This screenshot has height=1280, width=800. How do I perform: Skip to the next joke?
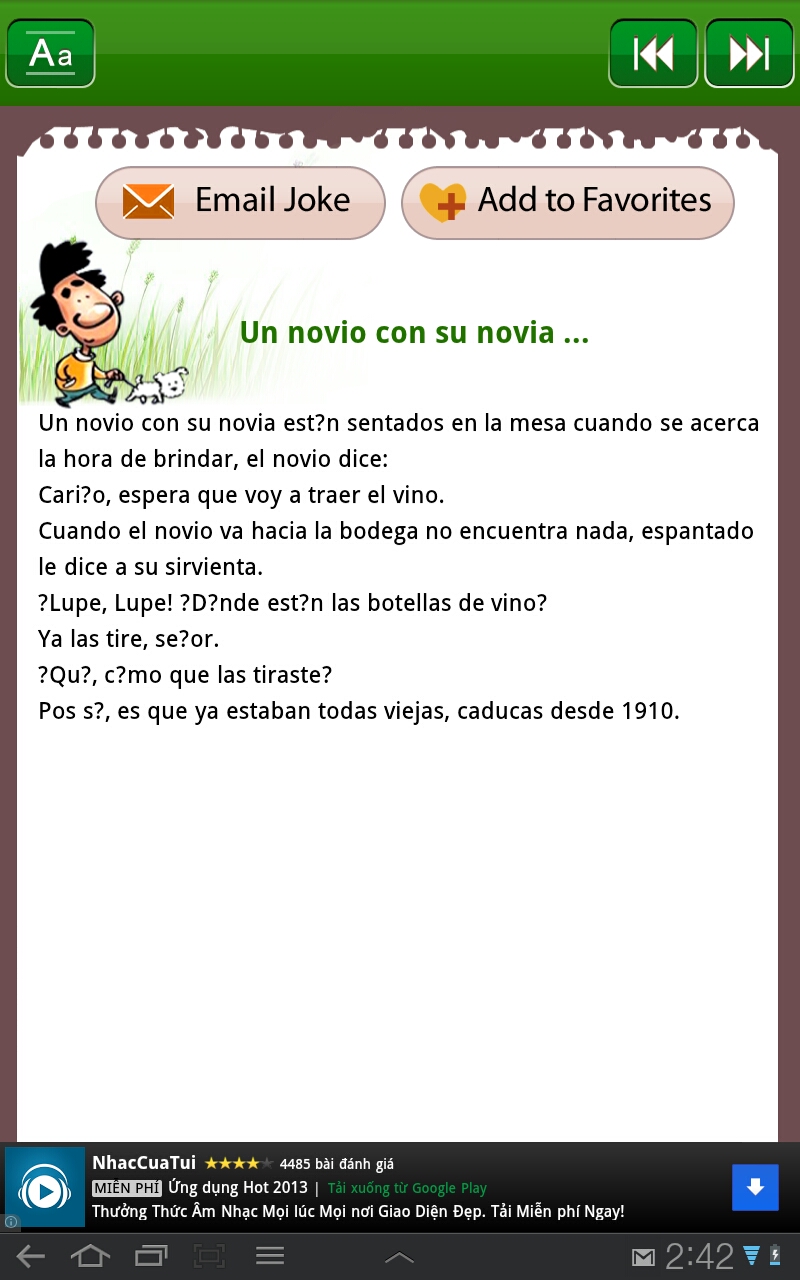click(749, 54)
